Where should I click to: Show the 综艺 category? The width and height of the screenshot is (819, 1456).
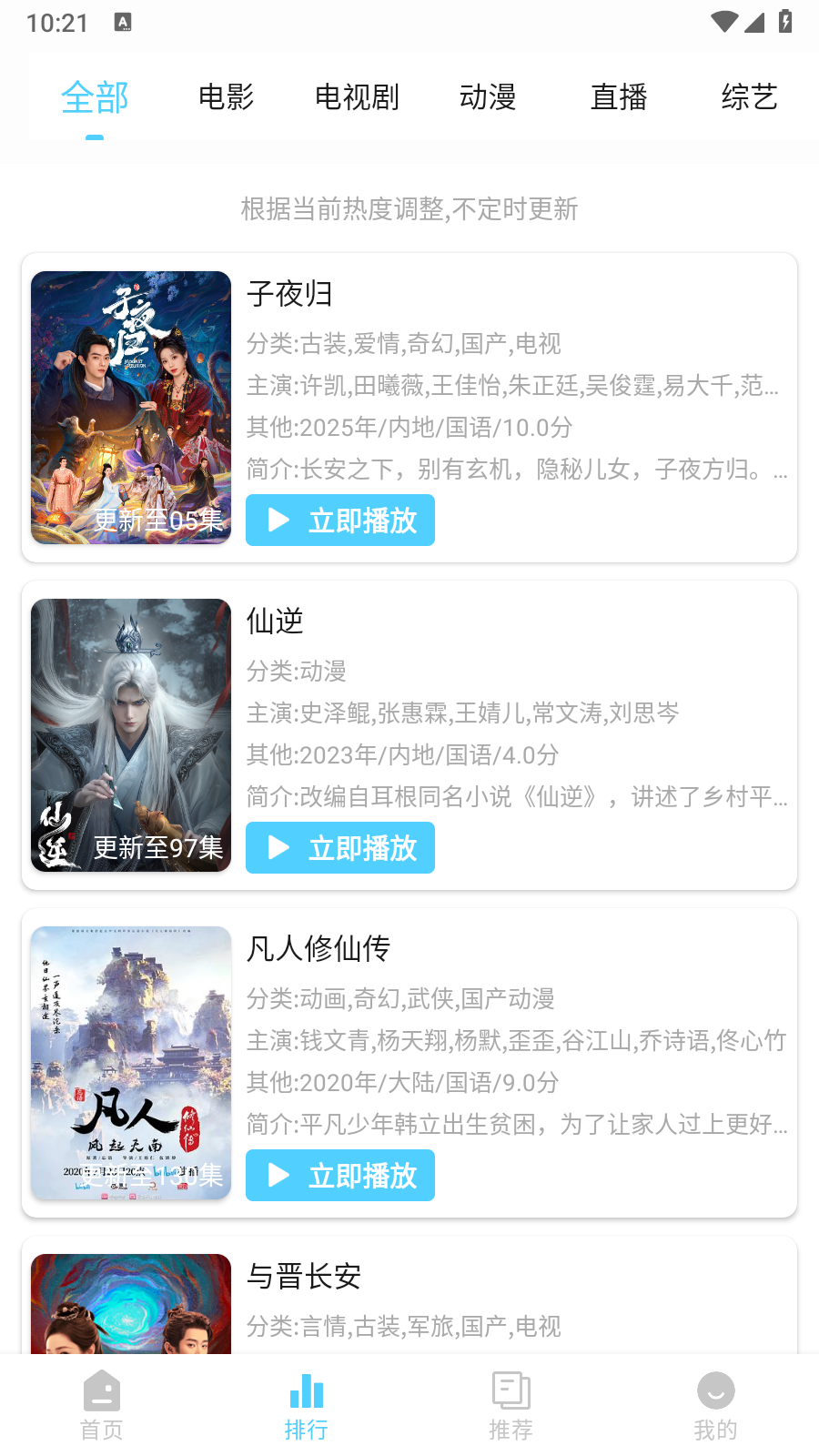pyautogui.click(x=749, y=96)
